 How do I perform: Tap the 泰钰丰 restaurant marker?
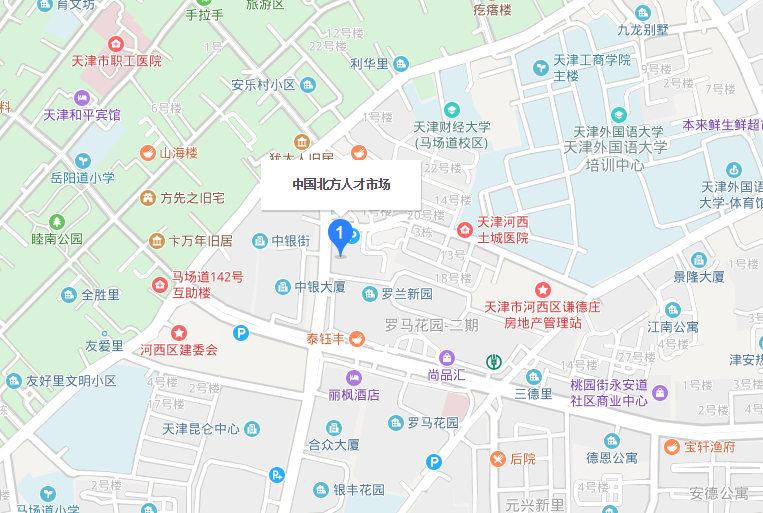click(x=356, y=340)
